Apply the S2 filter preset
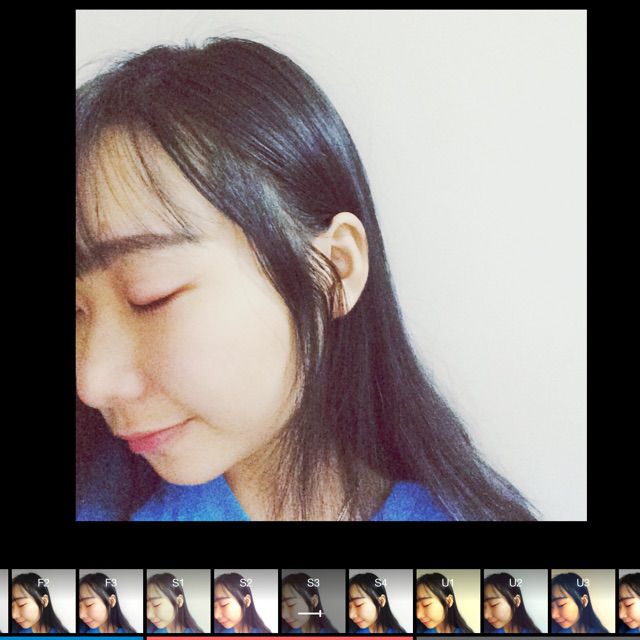This screenshot has width=640, height=640. click(246, 602)
